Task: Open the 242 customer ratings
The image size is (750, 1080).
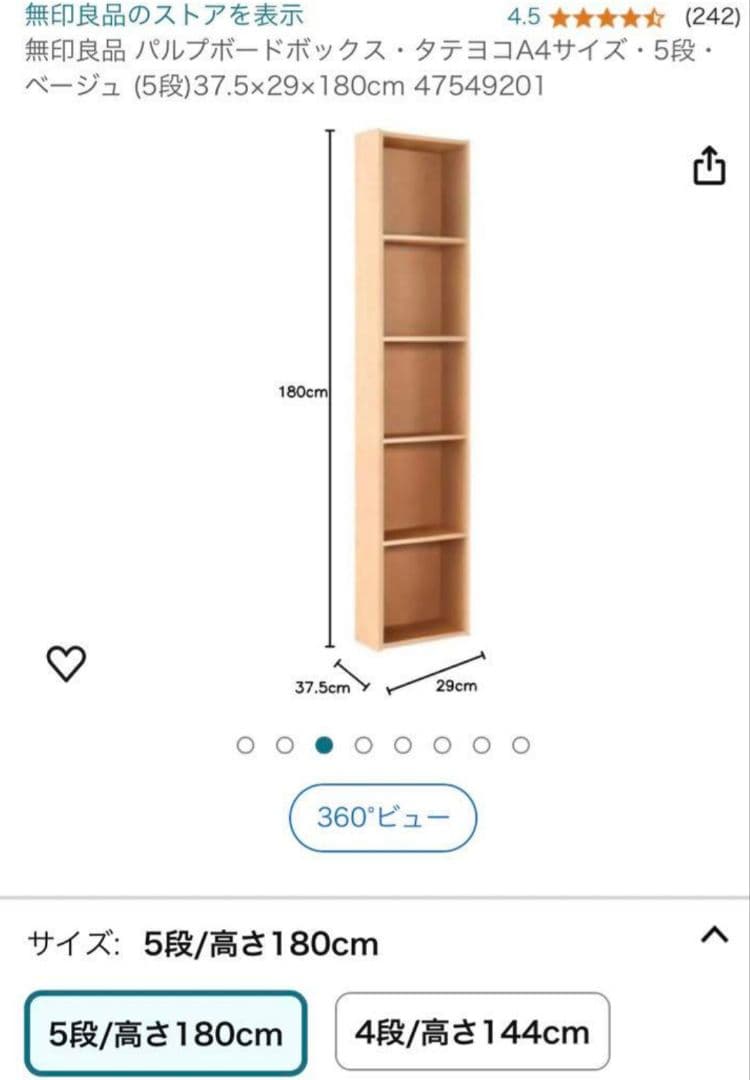Action: [711, 16]
